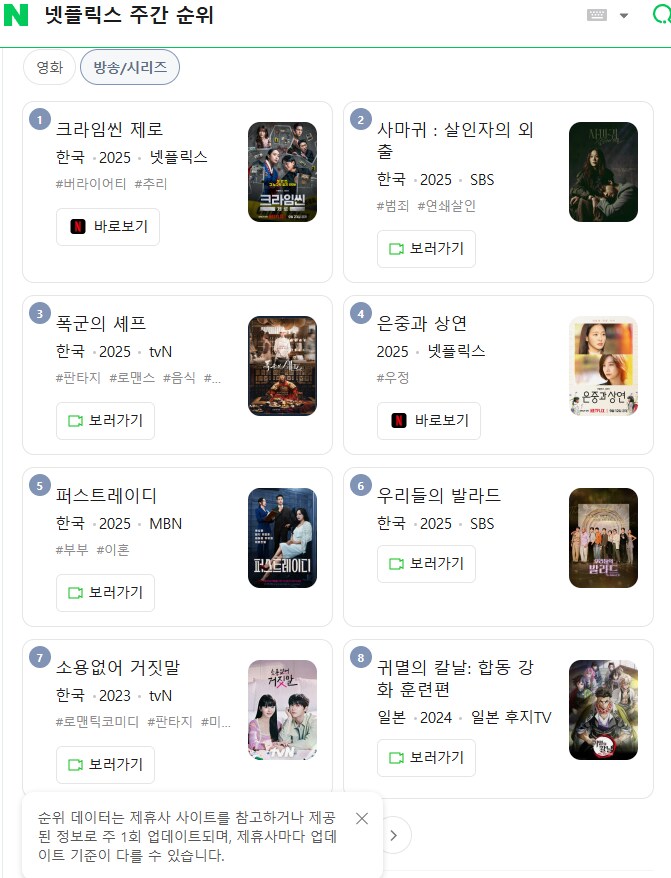This screenshot has width=671, height=878.
Task: Tap 보러가기 for 우리들의 발라드
Action: [426, 563]
